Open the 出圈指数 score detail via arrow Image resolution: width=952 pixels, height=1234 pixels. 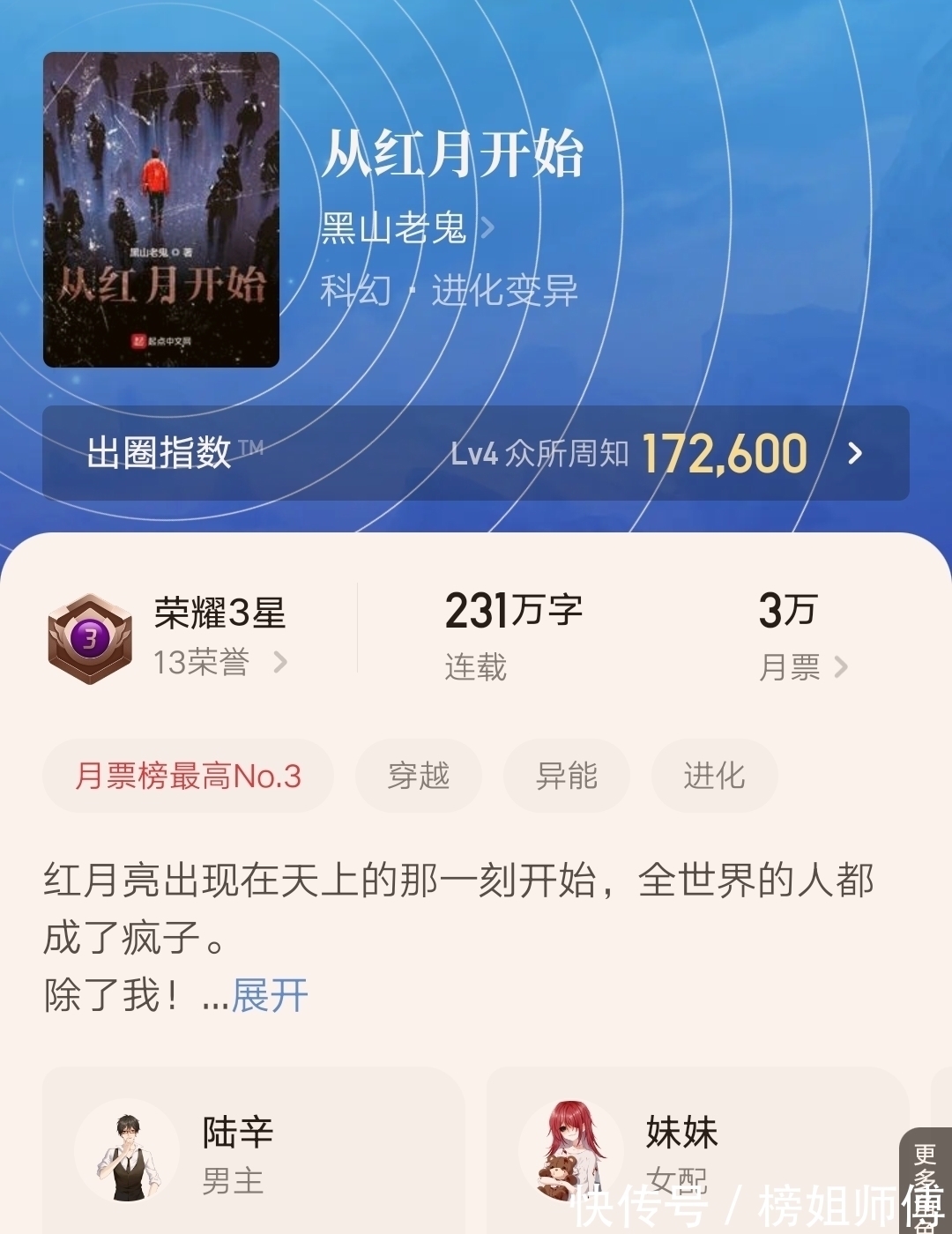[x=853, y=454]
